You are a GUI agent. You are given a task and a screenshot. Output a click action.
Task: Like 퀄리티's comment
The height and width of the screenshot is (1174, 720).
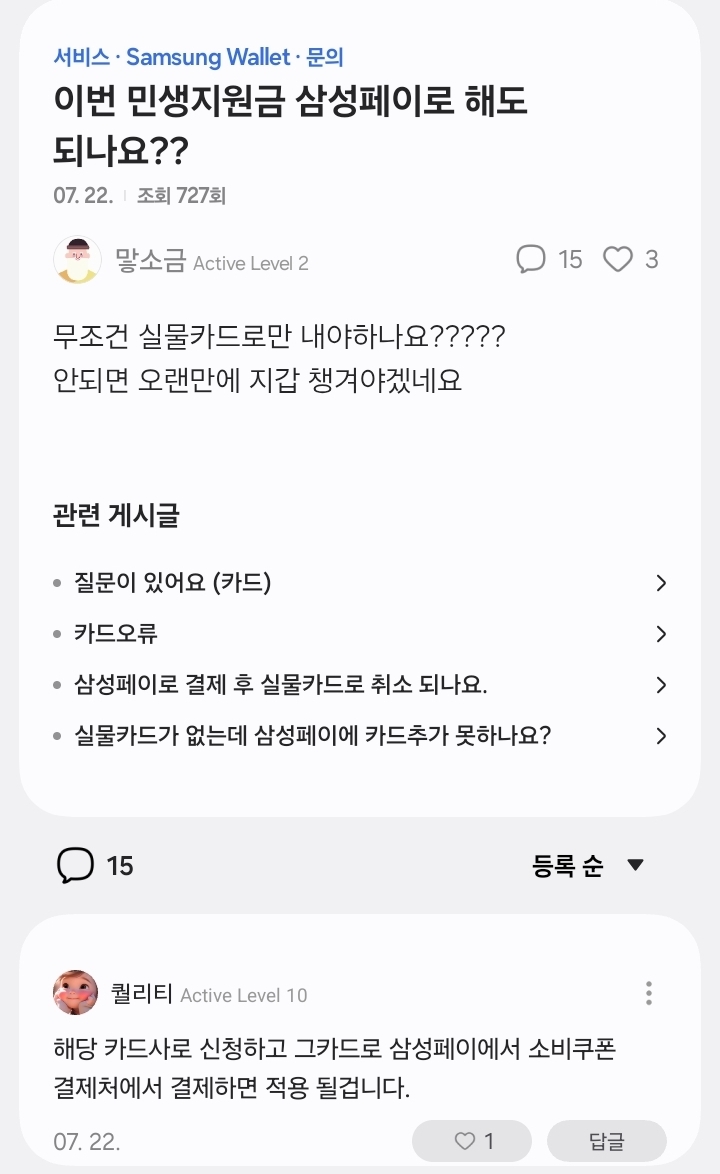coord(473,1141)
